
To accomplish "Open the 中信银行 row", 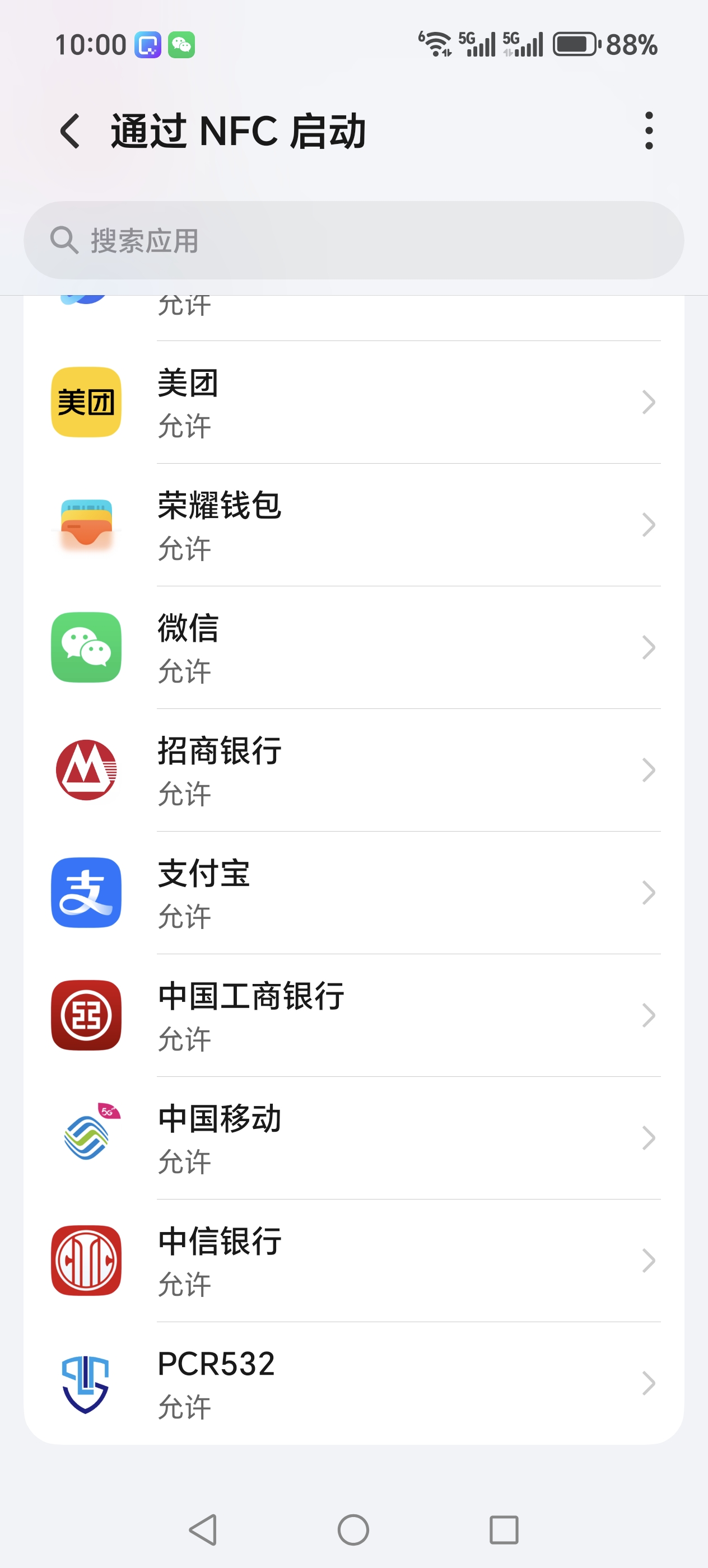I will tap(353, 1261).
